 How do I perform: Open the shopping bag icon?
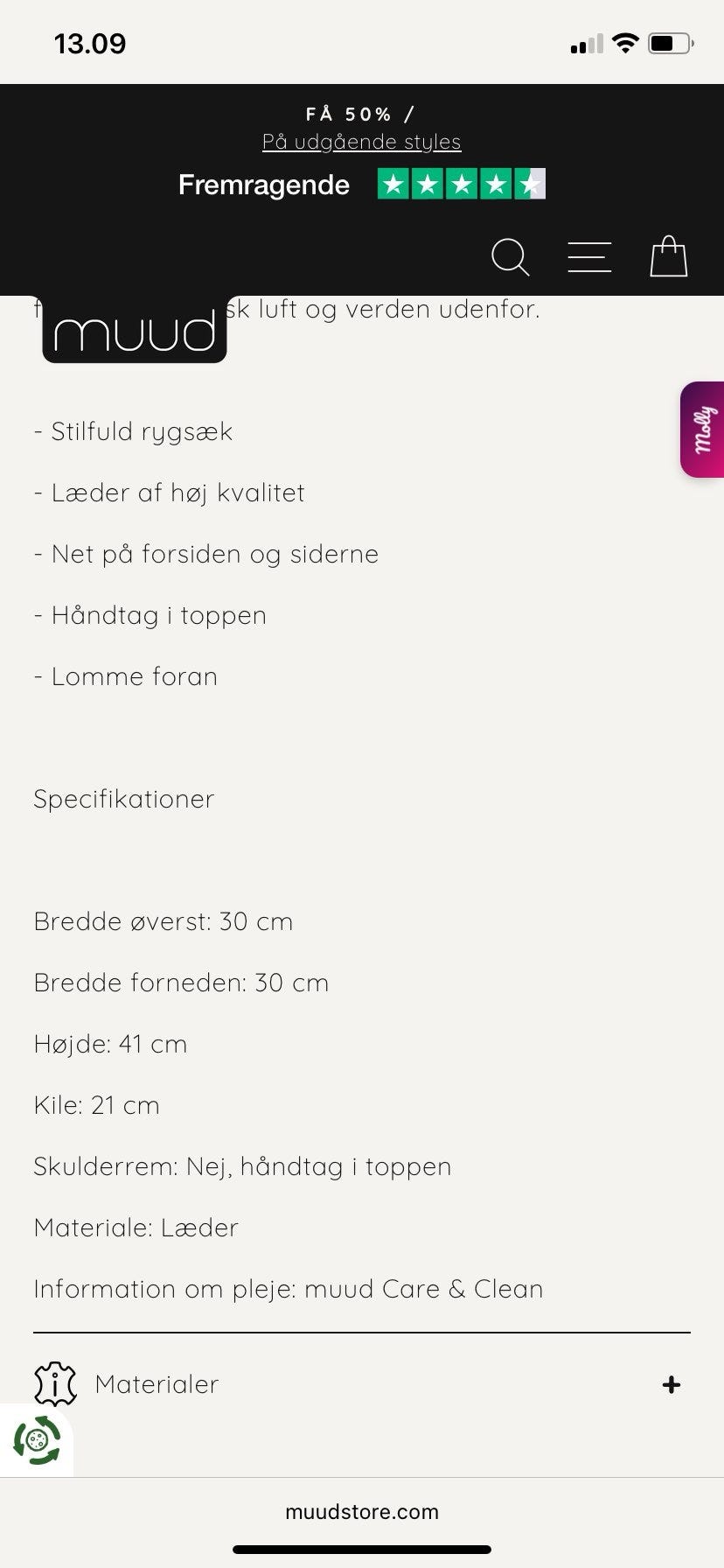pyautogui.click(x=668, y=256)
